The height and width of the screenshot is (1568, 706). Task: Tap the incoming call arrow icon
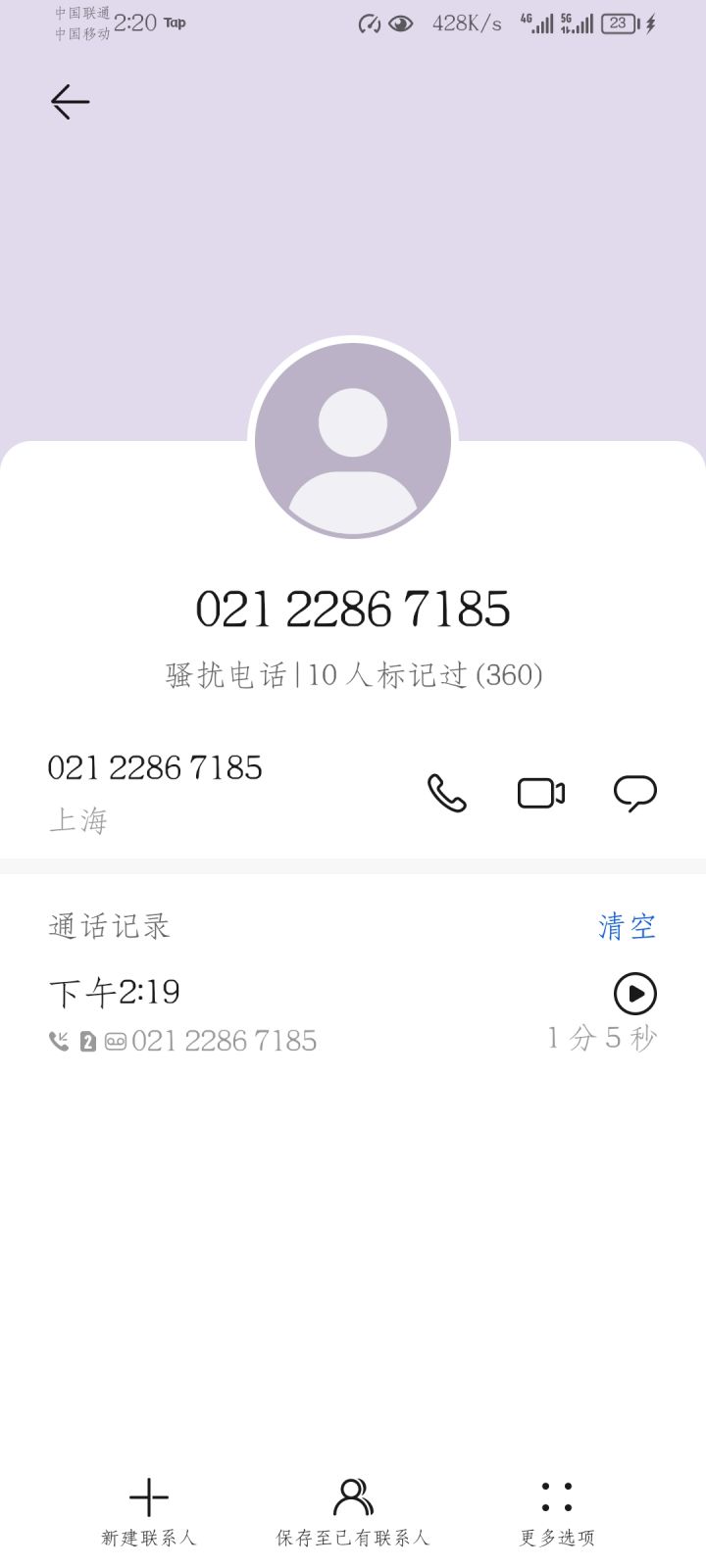[59, 1042]
